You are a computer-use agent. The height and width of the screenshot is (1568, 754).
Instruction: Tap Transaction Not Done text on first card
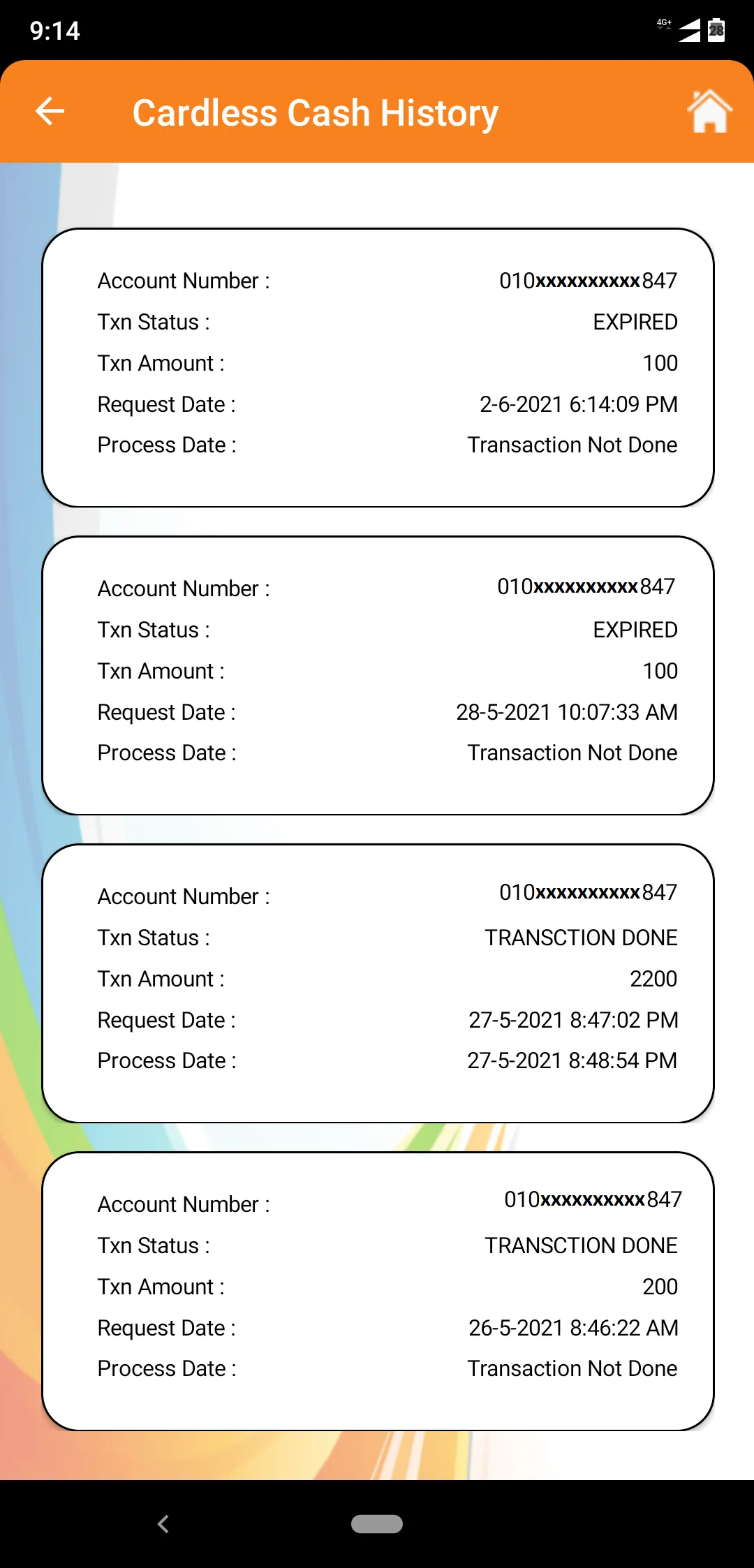[x=572, y=445]
